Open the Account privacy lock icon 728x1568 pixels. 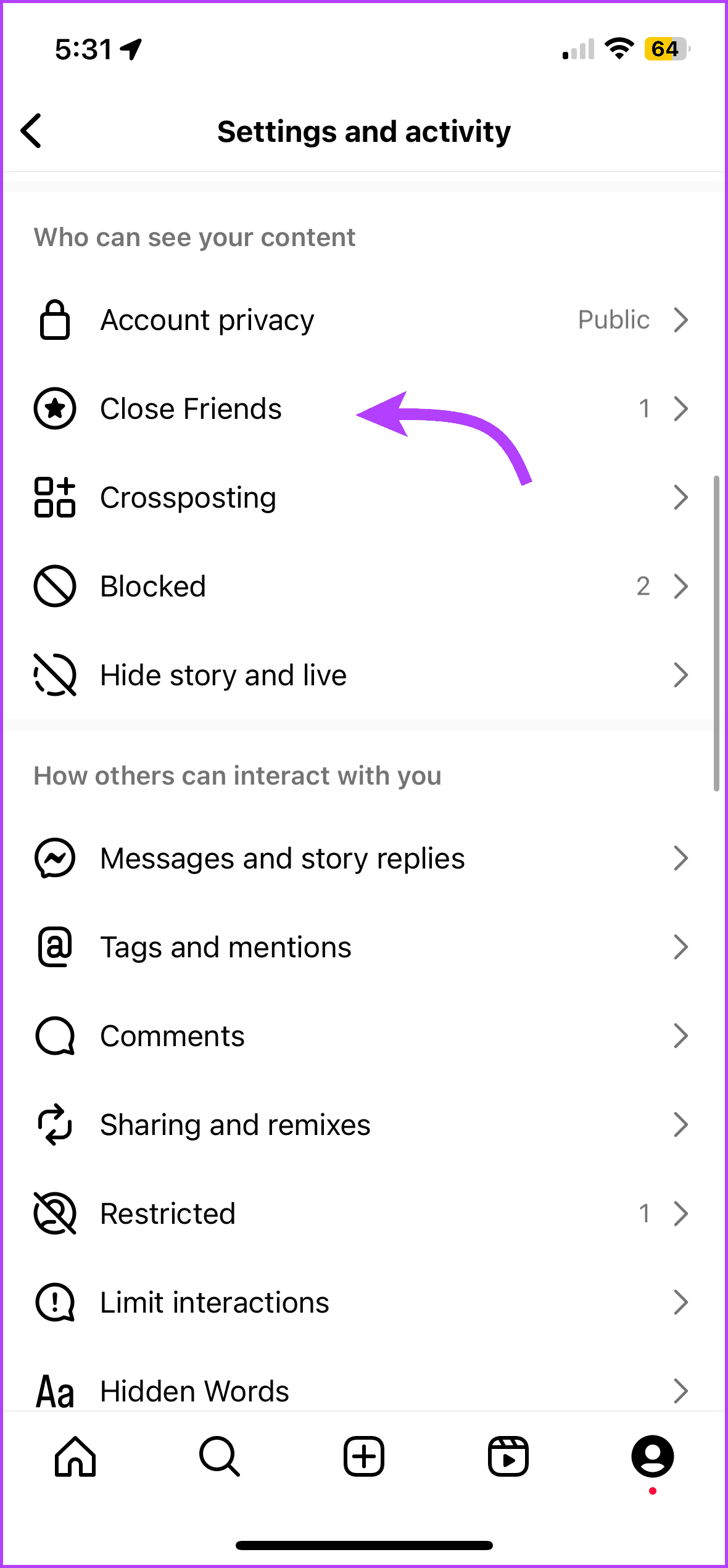tap(54, 320)
